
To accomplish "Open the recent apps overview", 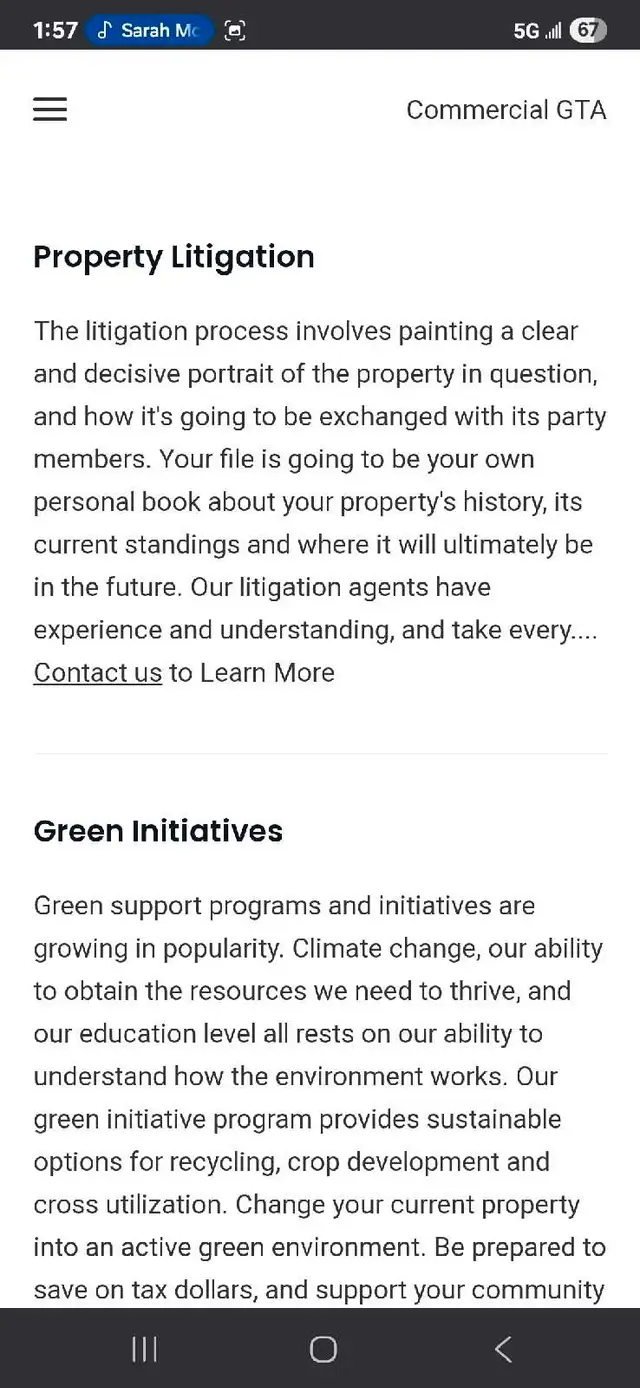I will coord(145,1349).
